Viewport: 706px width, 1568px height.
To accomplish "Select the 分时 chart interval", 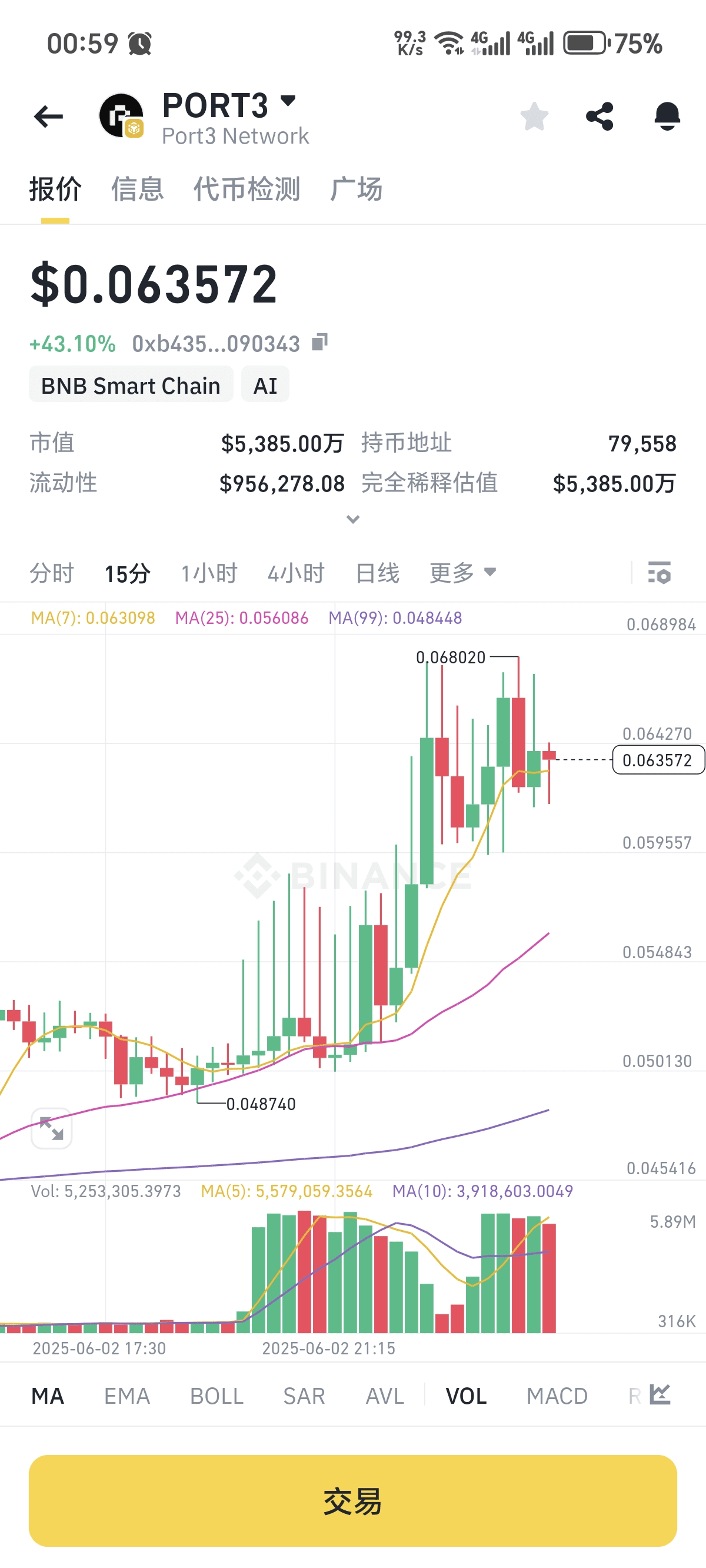I will point(52,573).
